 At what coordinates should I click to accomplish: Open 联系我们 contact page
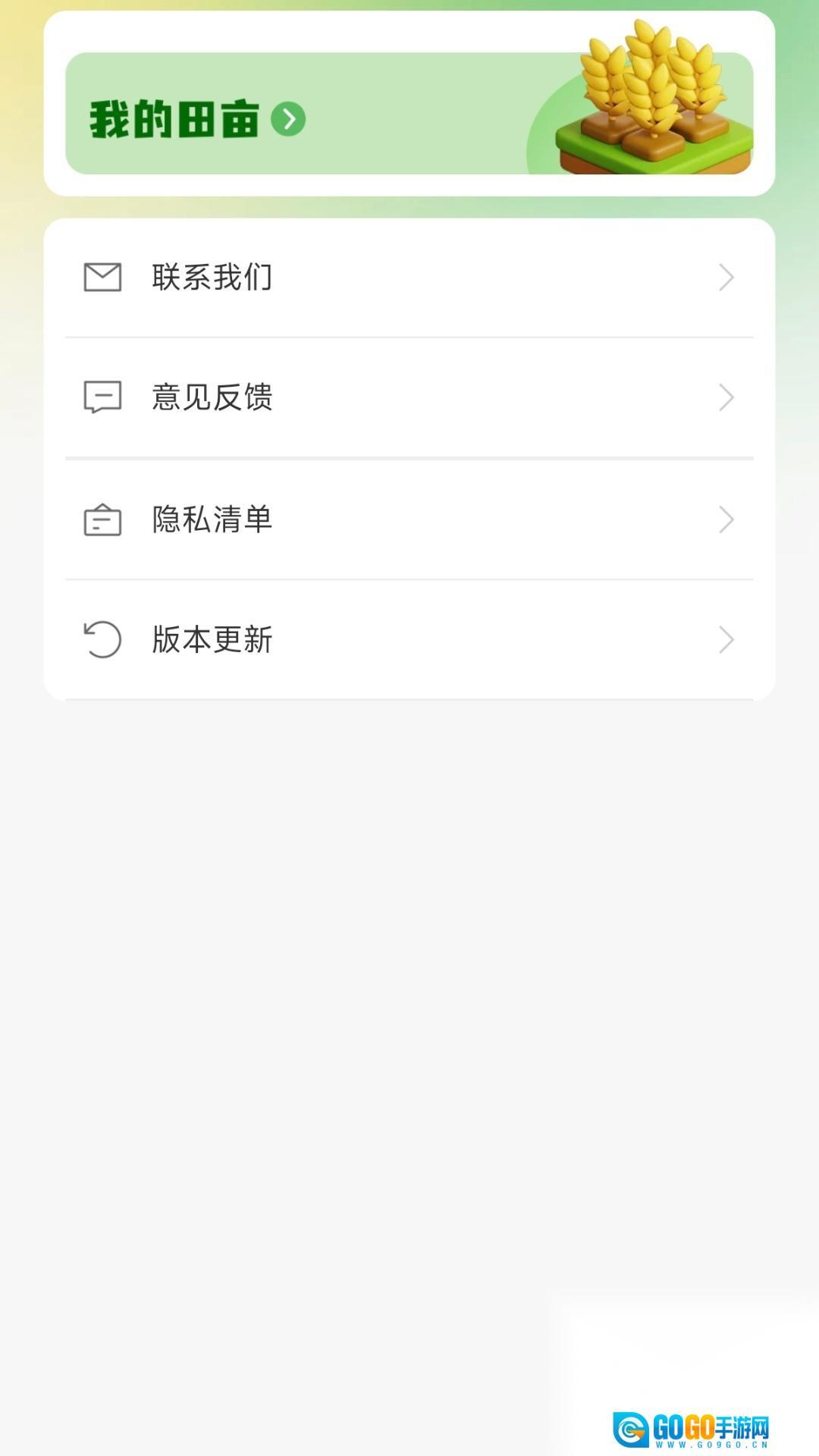[408, 278]
